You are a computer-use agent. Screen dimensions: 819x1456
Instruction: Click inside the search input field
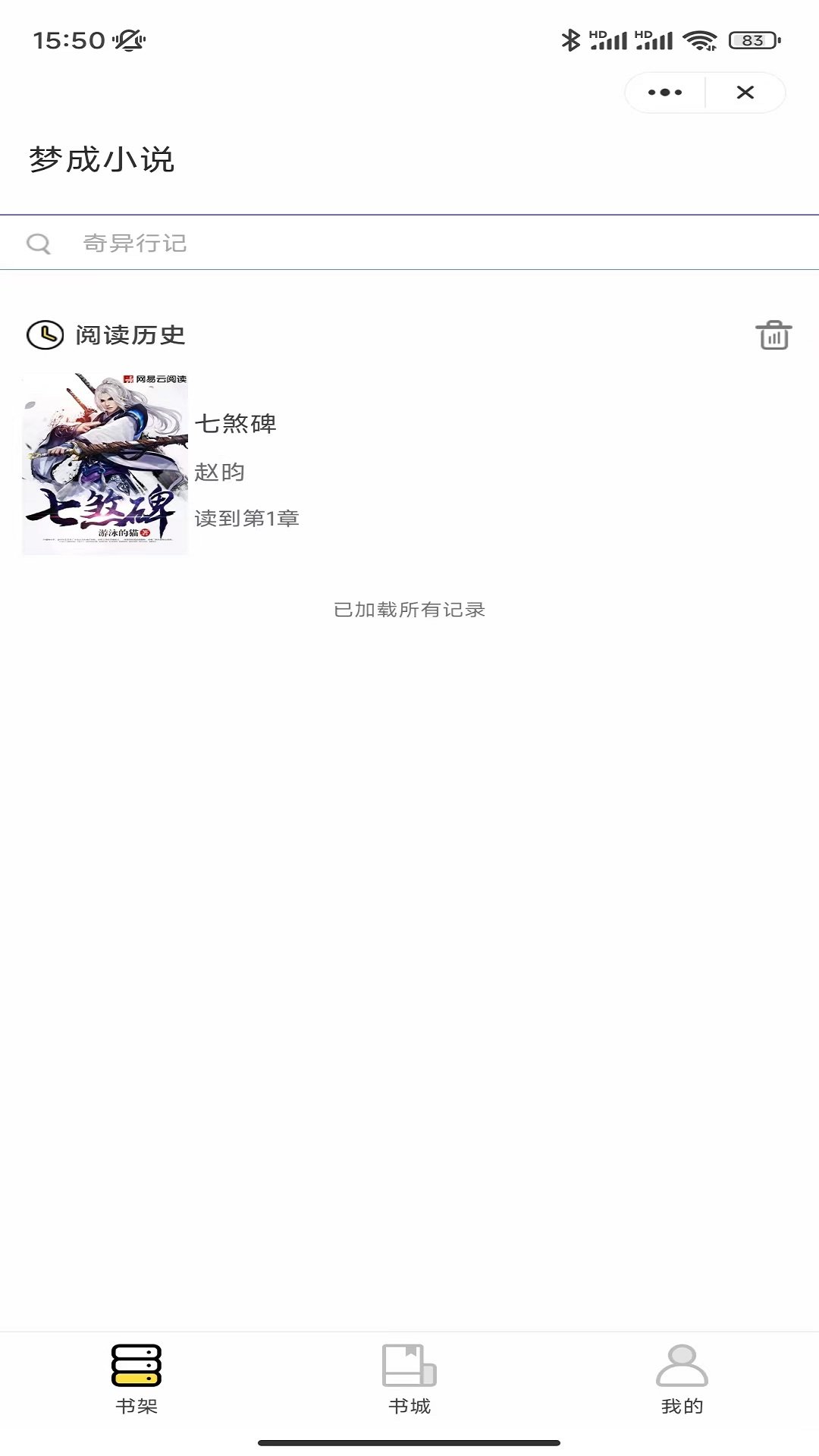pos(303,243)
